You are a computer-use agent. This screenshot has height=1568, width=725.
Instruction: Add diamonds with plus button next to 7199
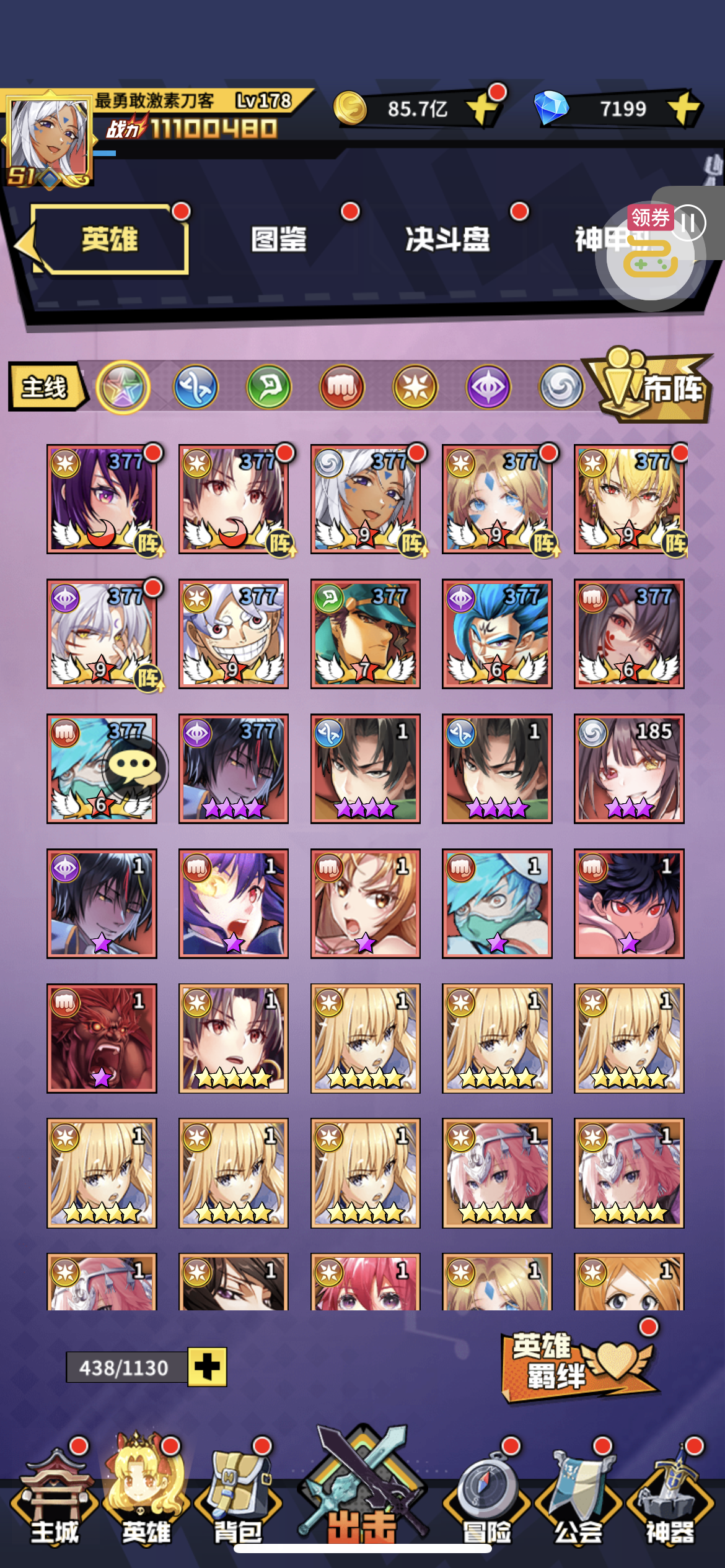pos(683,108)
